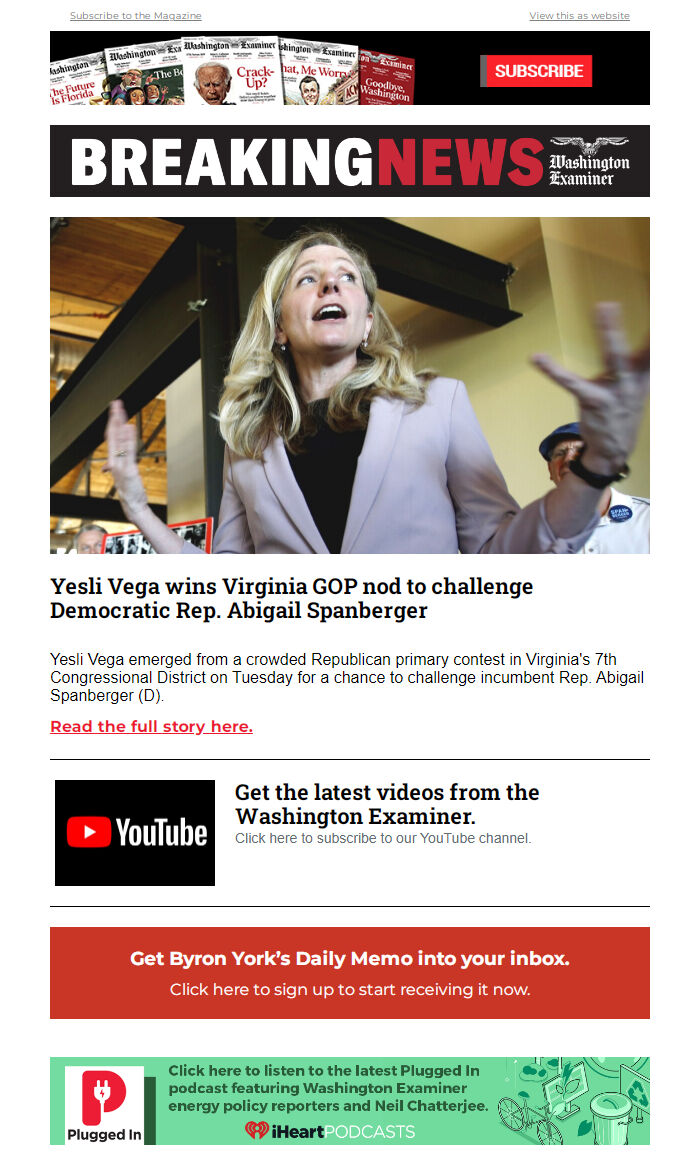
Task: Open the Subscribe to the Magazine link
Action: click(x=136, y=16)
